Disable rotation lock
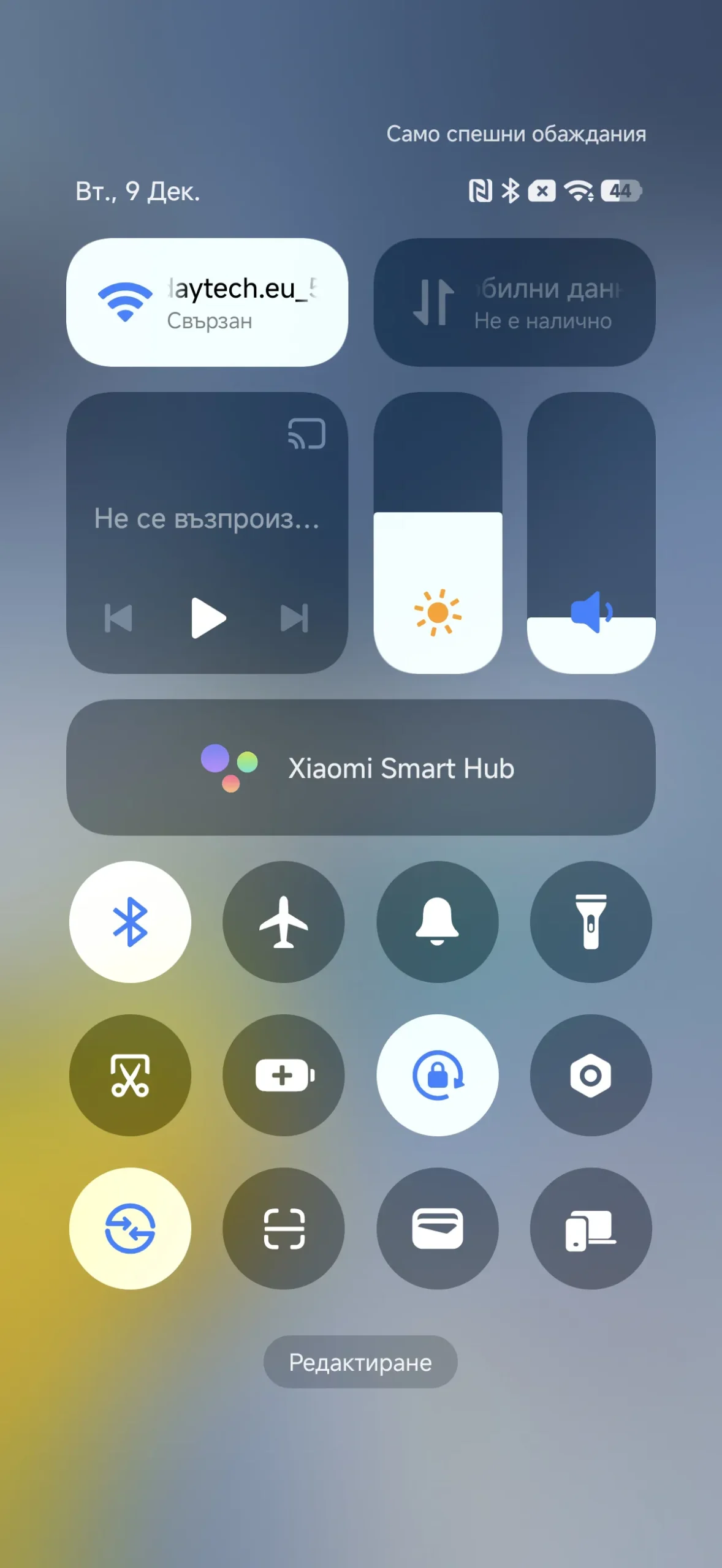722x1568 pixels. (x=437, y=1075)
